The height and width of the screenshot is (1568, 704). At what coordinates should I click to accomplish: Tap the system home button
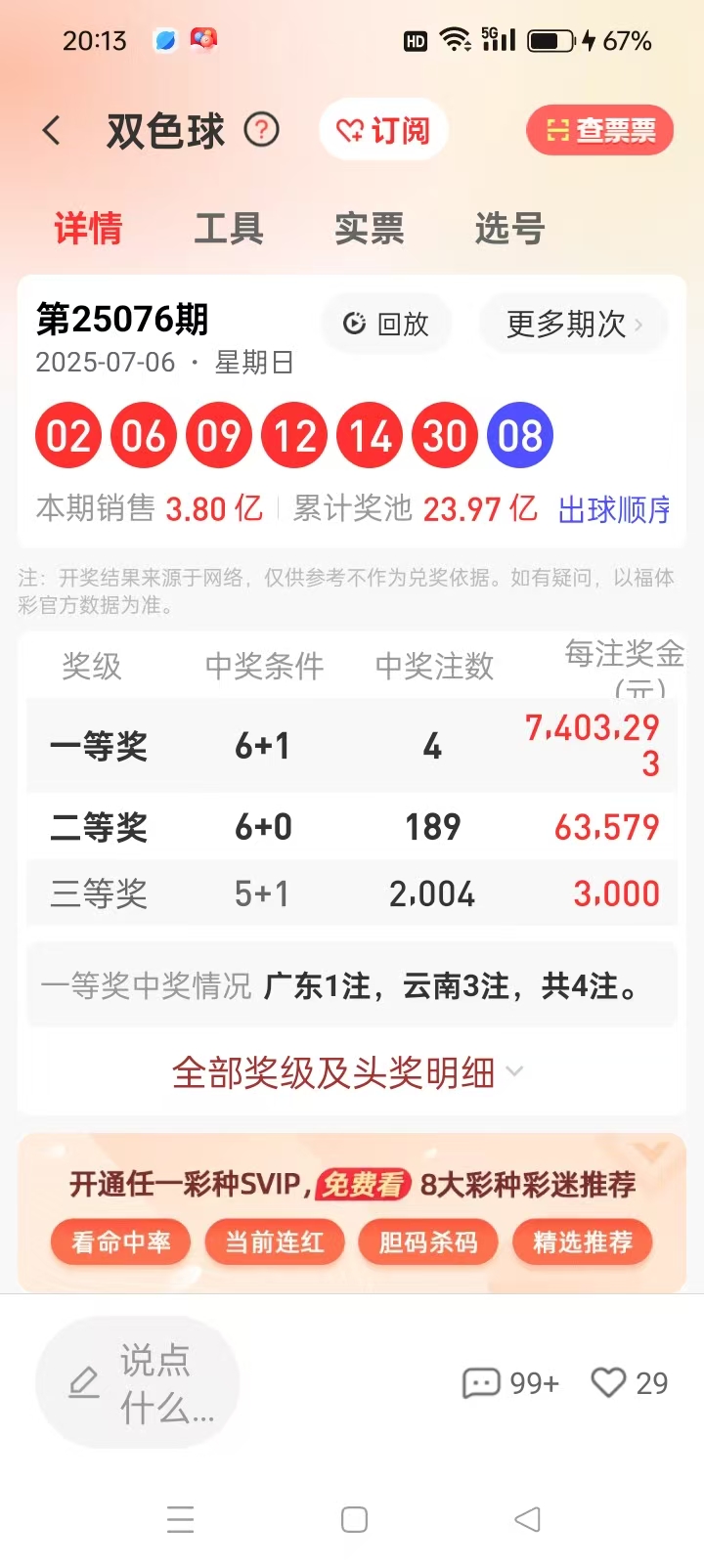(x=354, y=1519)
